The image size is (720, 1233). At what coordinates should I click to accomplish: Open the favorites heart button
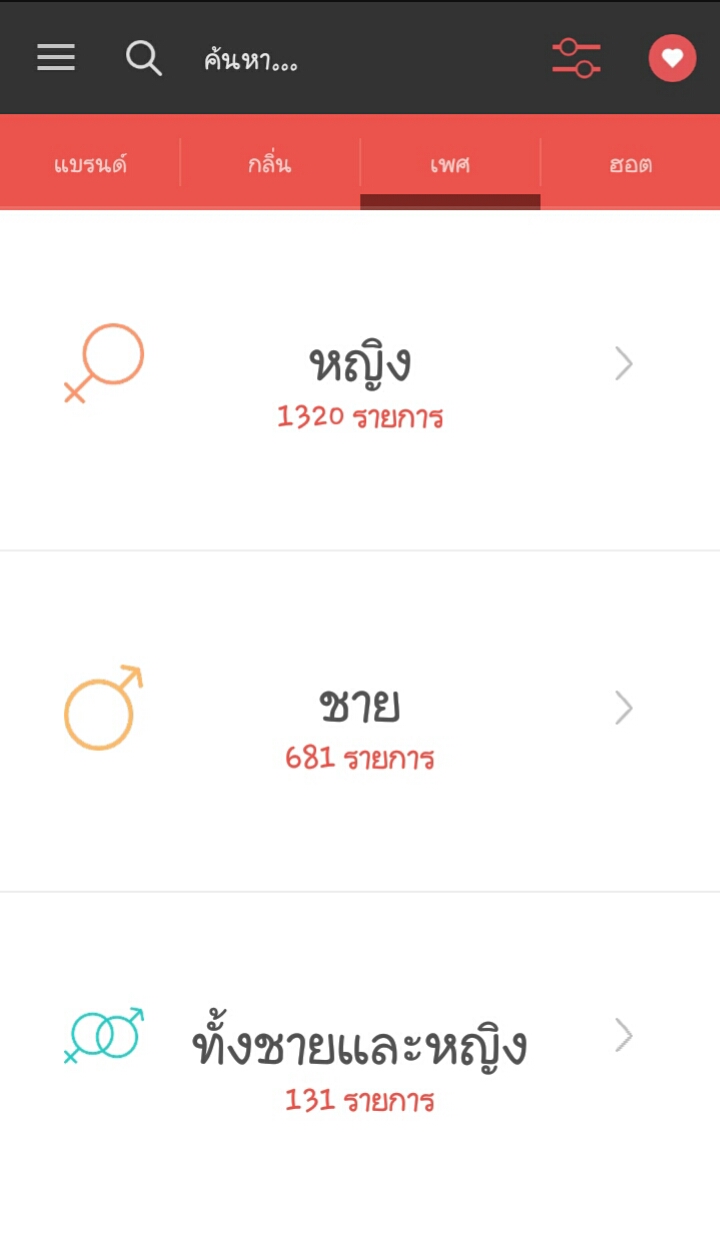point(672,58)
